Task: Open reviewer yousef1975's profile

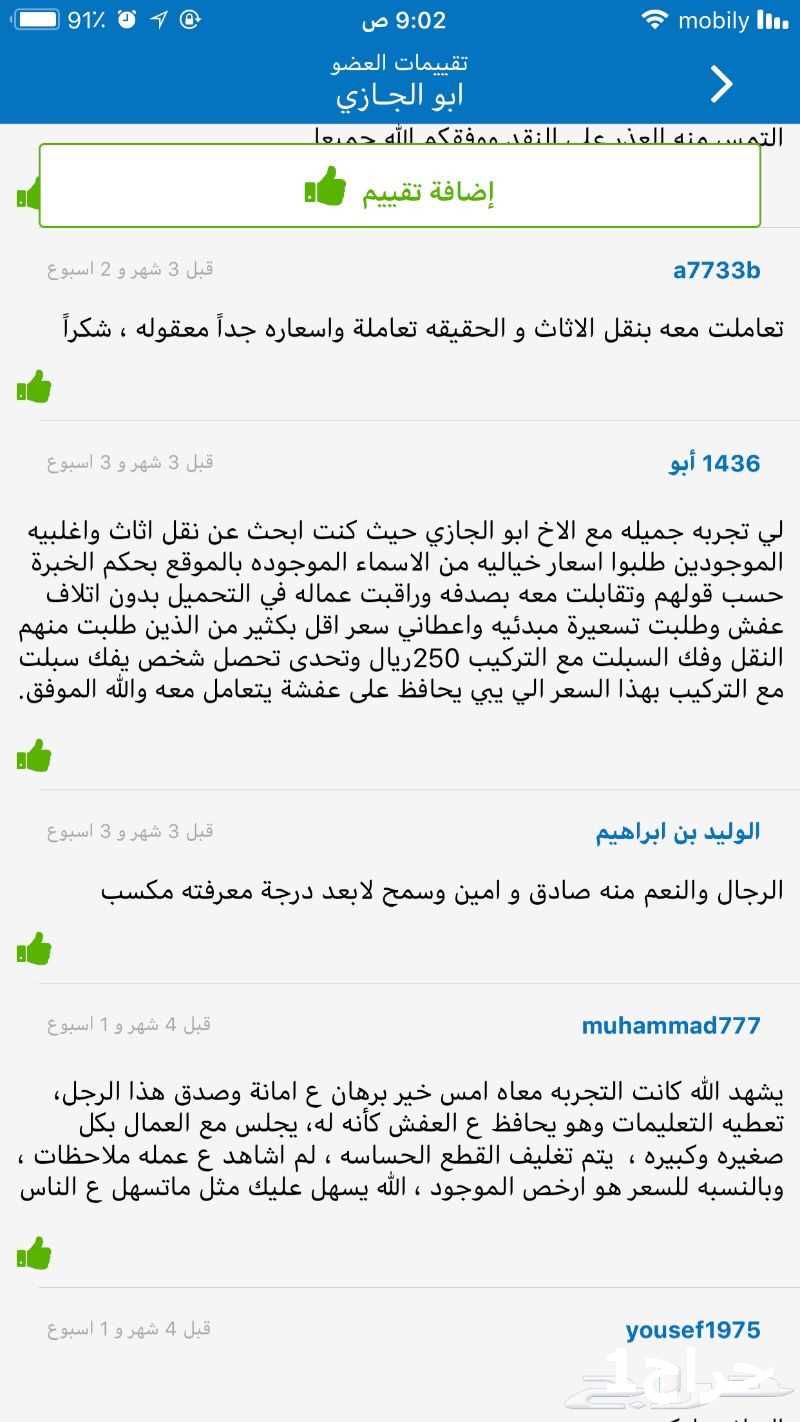Action: 693,1330
